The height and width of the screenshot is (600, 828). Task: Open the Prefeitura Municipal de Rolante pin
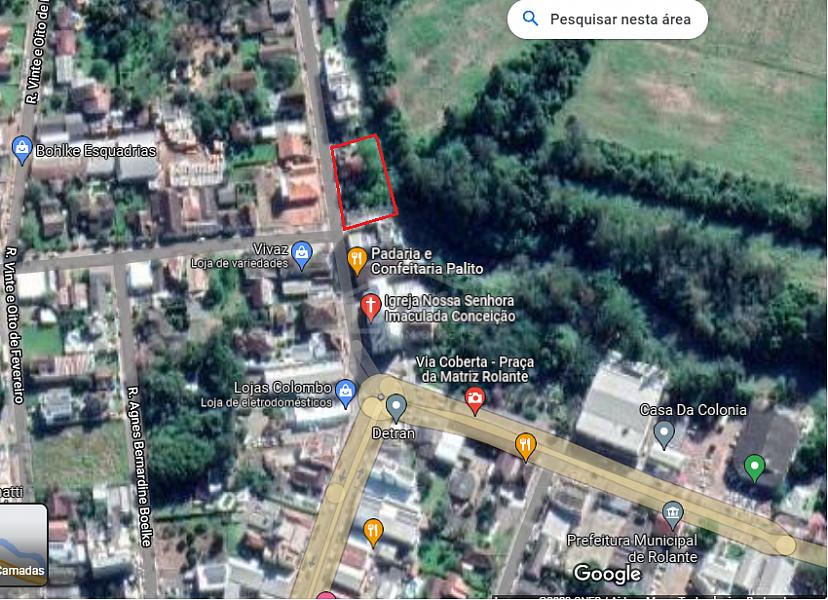tap(673, 516)
